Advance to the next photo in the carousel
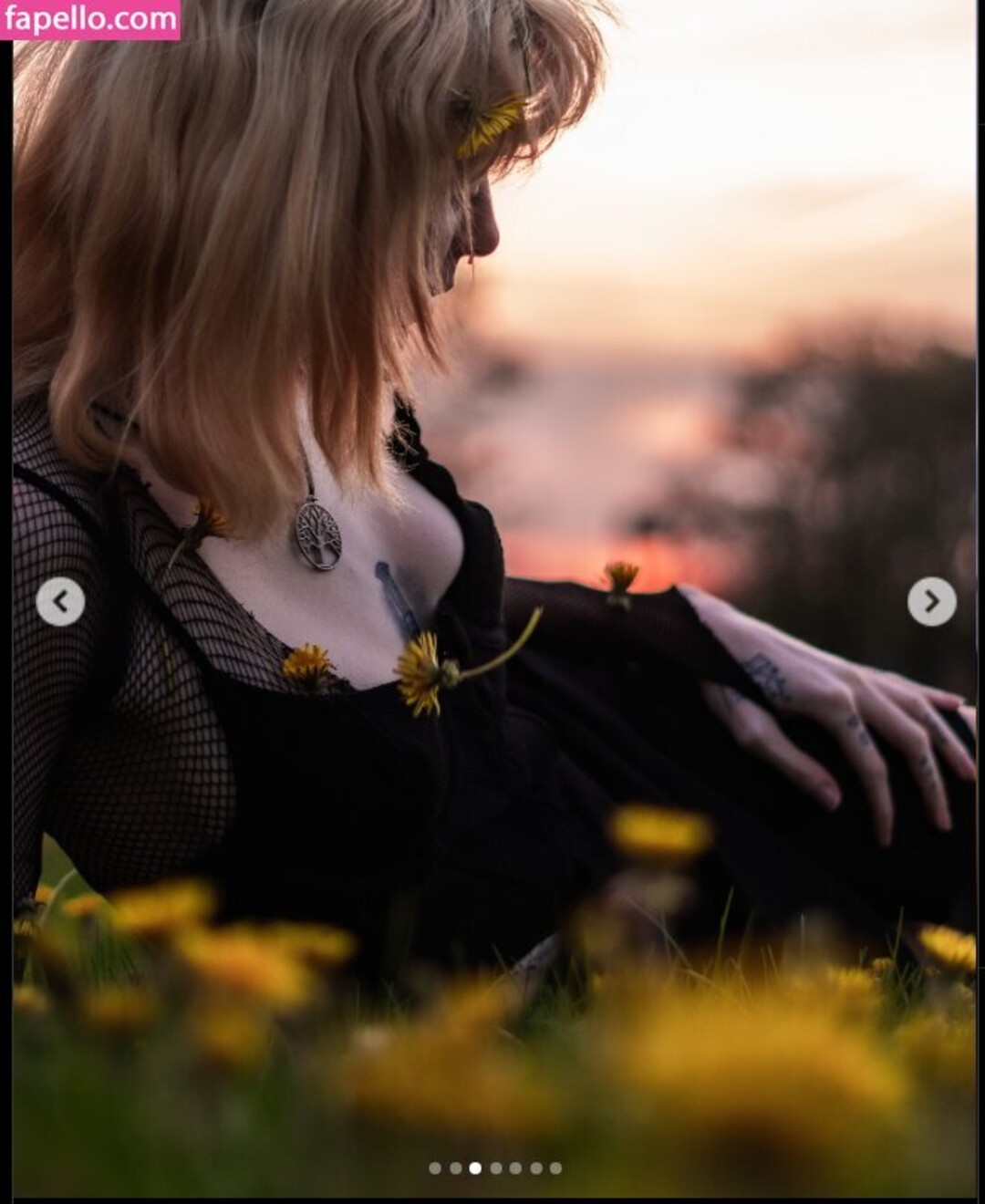The height and width of the screenshot is (1204, 985). pos(931,602)
